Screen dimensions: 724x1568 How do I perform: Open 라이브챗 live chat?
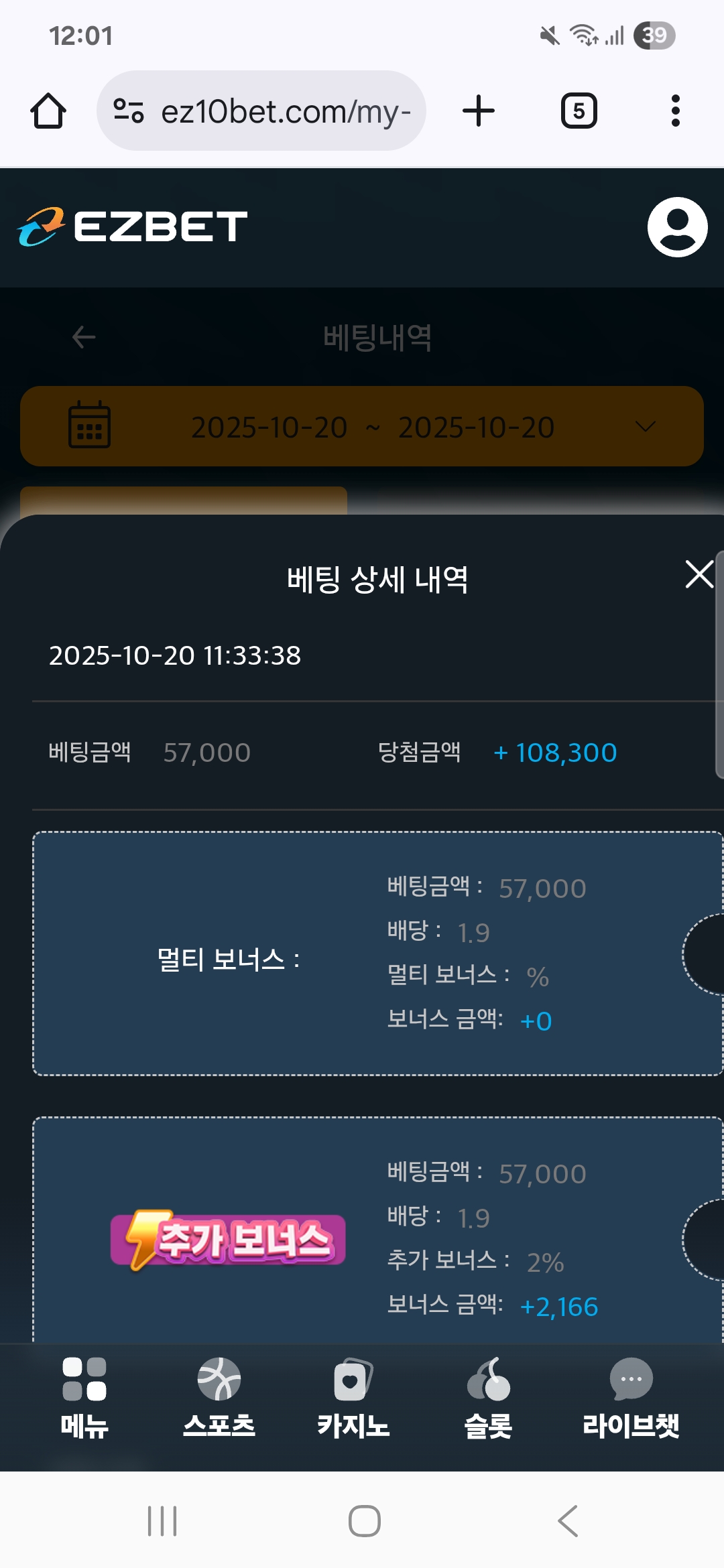pyautogui.click(x=630, y=1397)
